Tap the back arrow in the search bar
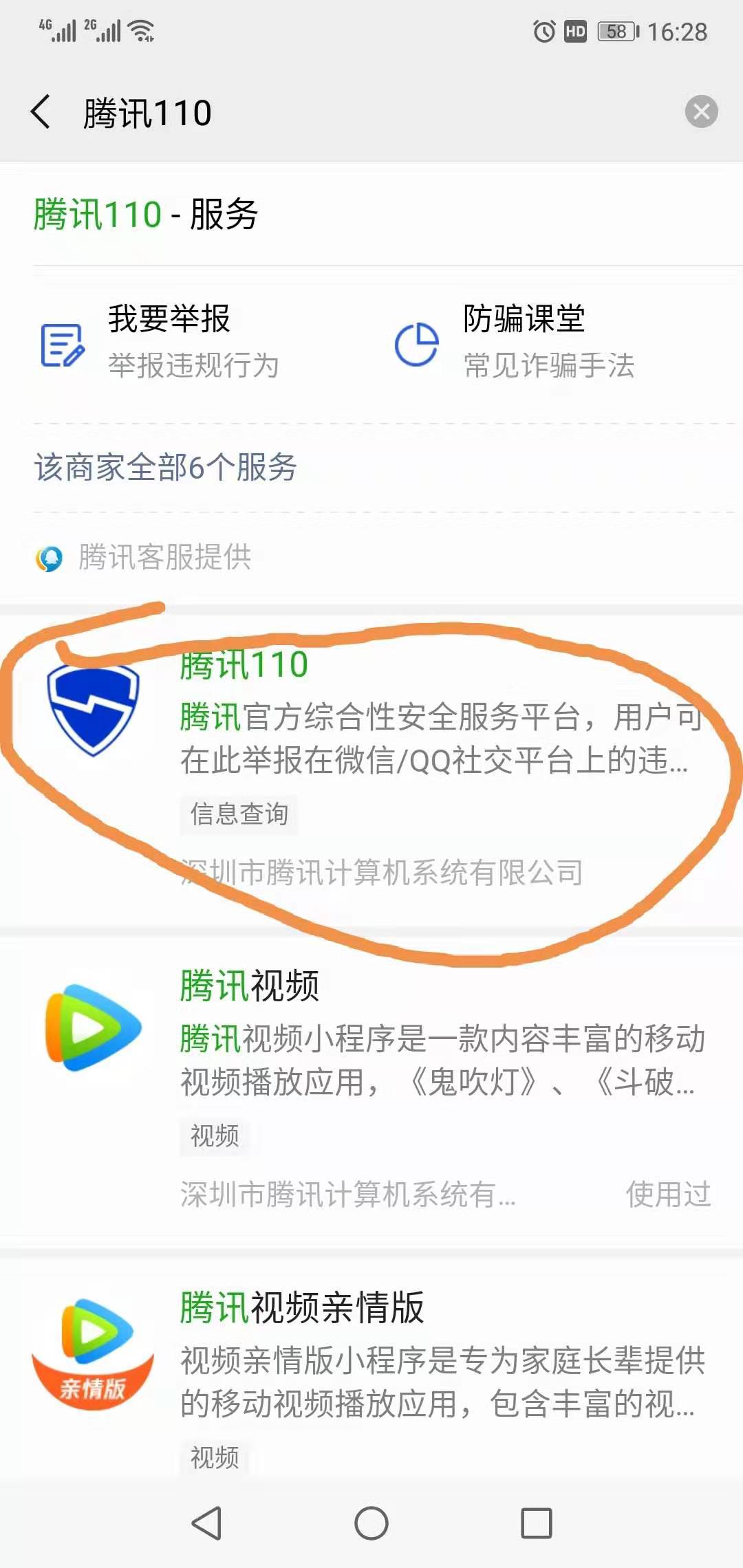 [x=39, y=112]
